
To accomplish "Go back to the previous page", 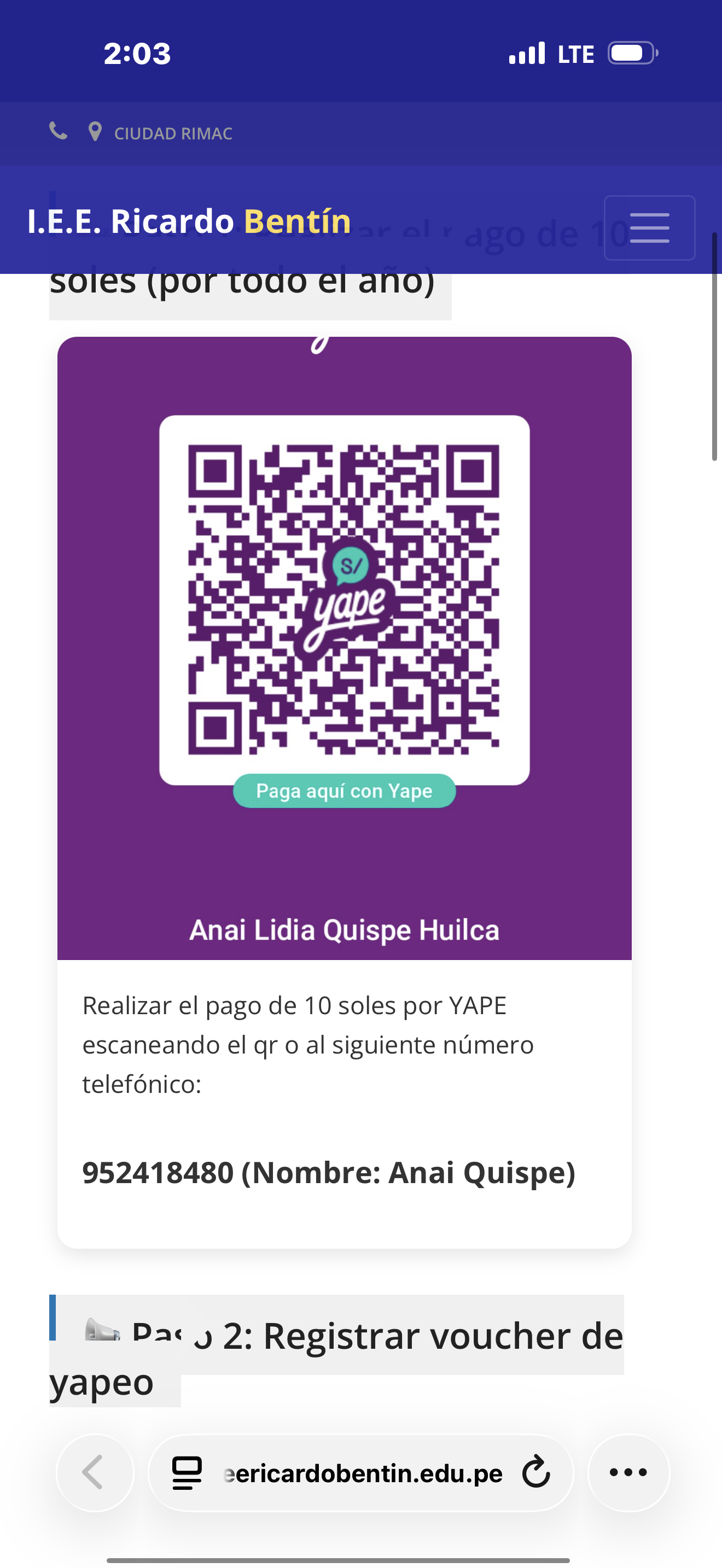I will (95, 1472).
